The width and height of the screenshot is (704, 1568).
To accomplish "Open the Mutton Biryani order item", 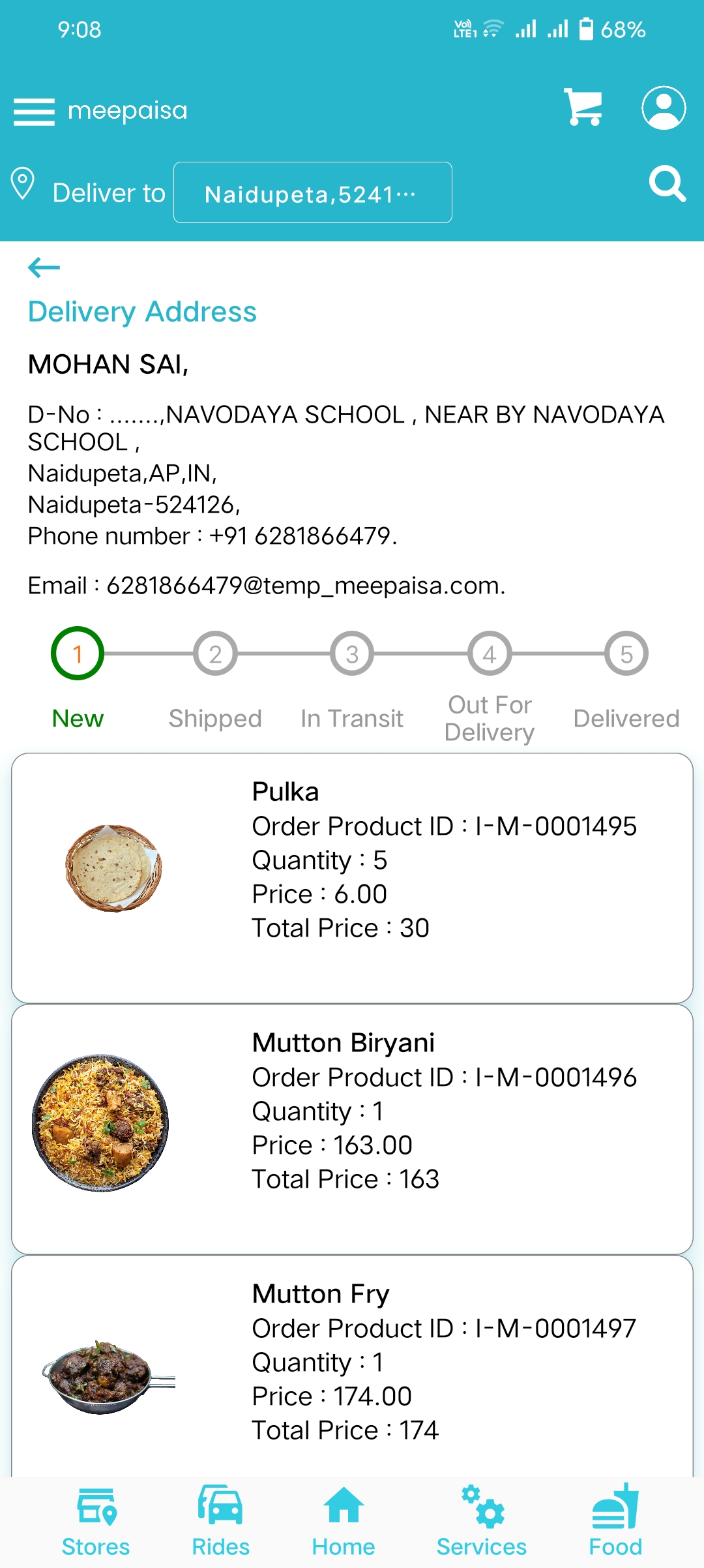I will point(352,1129).
